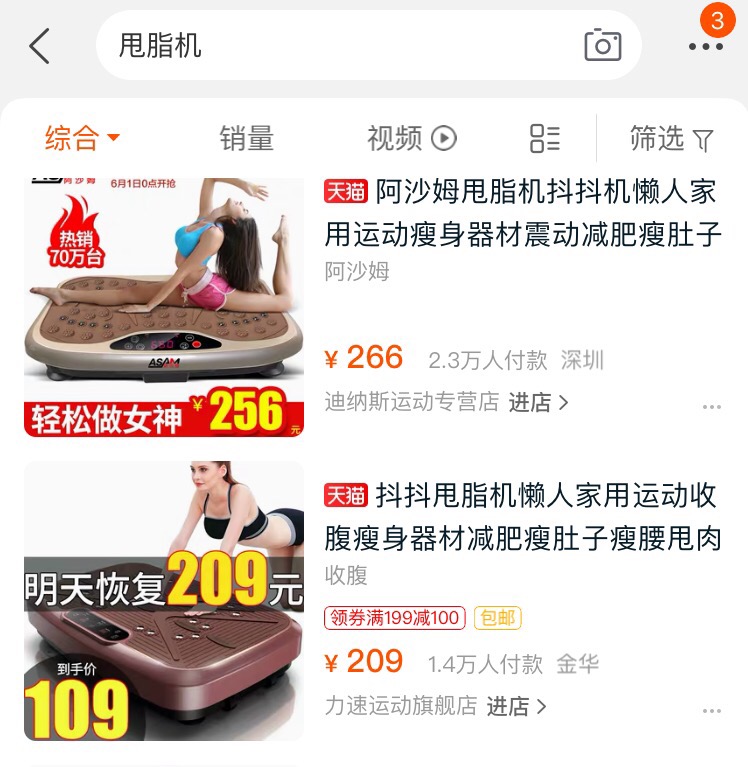Tap the search field showing 甩脂机
This screenshot has width=748, height=767.
[300, 46]
